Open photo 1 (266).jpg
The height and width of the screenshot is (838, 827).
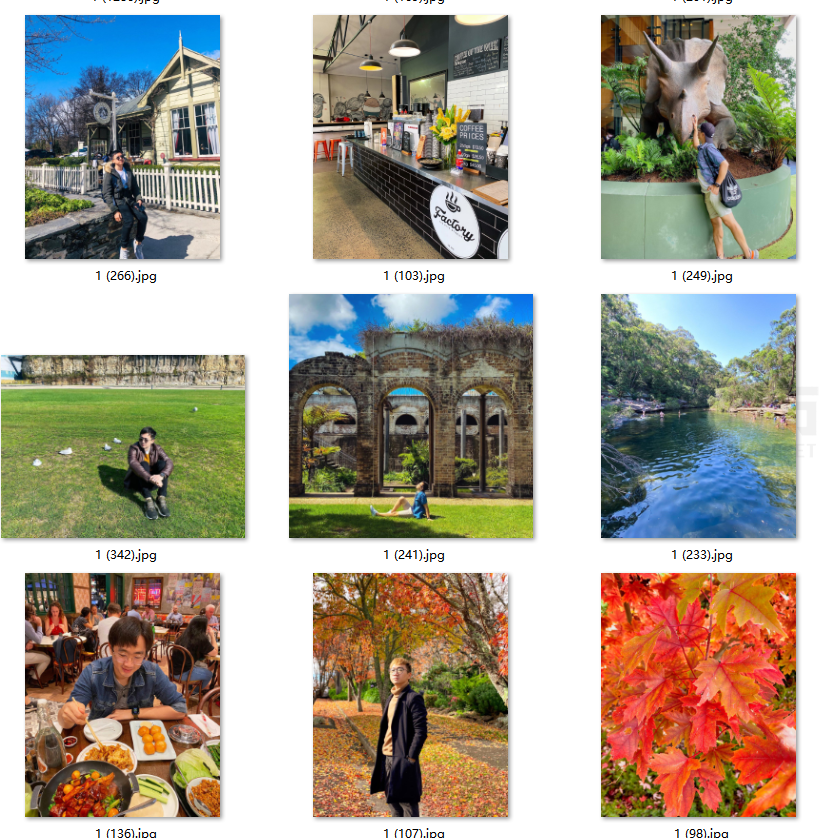(x=122, y=138)
